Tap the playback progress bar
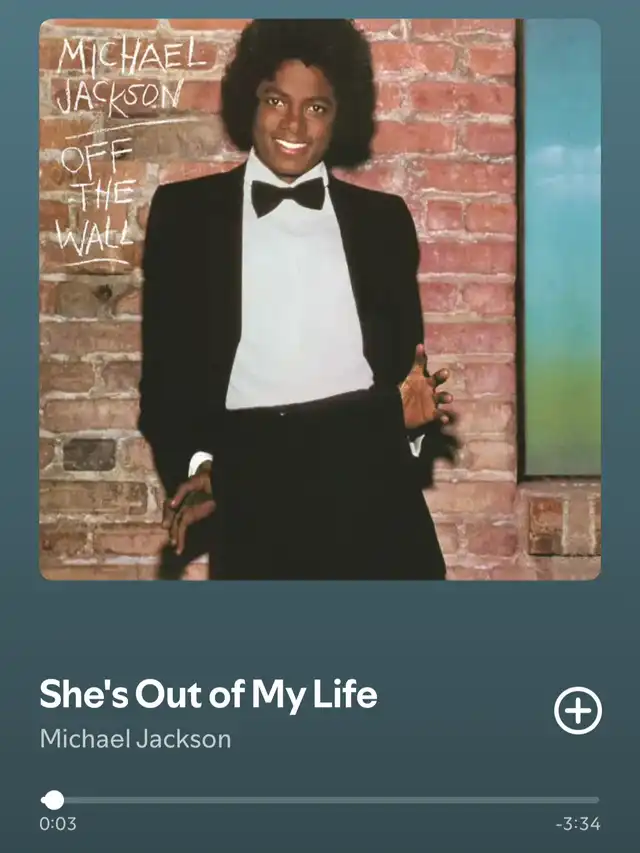 tap(320, 799)
